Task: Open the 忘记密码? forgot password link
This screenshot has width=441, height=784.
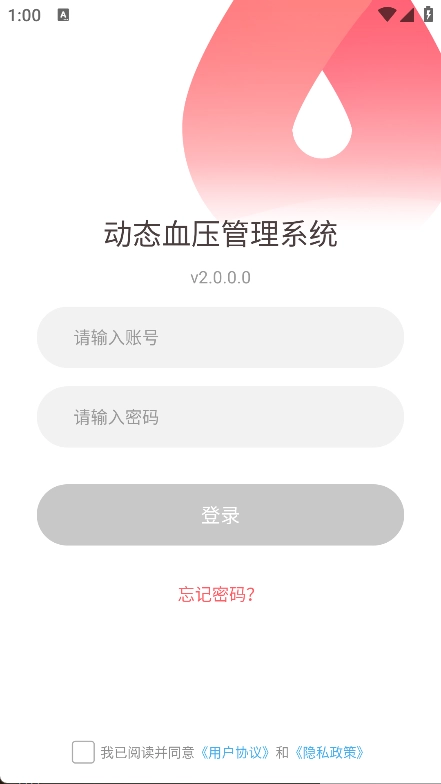Action: [216, 594]
